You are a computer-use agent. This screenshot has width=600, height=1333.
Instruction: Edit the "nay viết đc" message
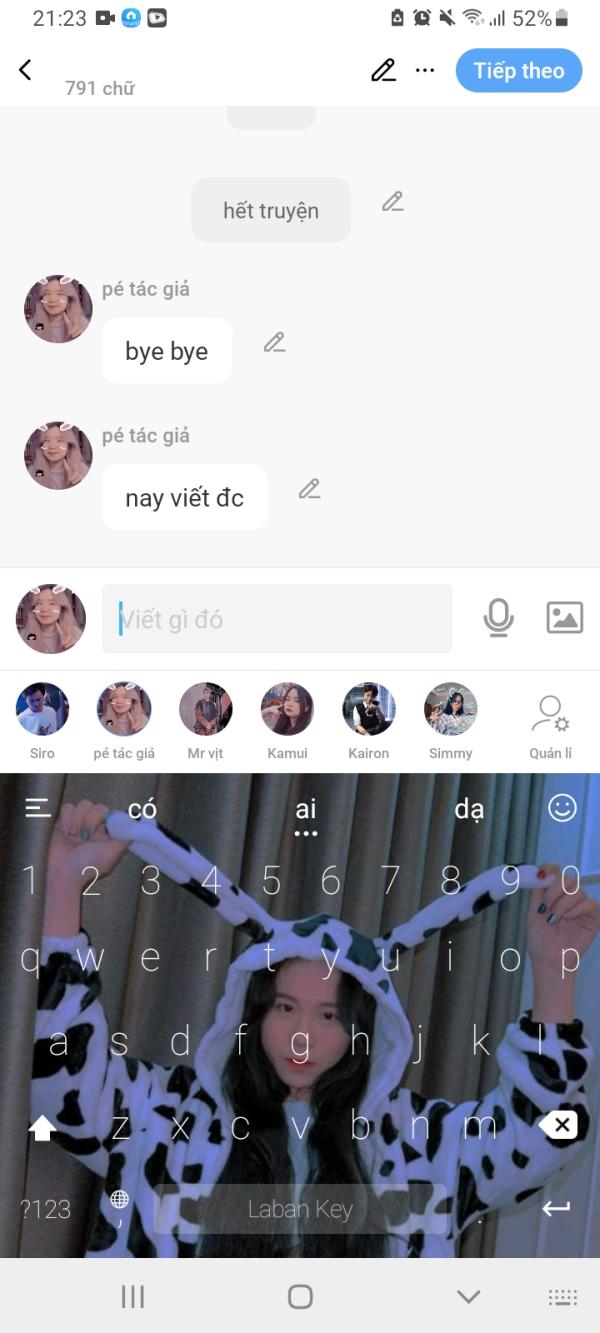point(310,489)
